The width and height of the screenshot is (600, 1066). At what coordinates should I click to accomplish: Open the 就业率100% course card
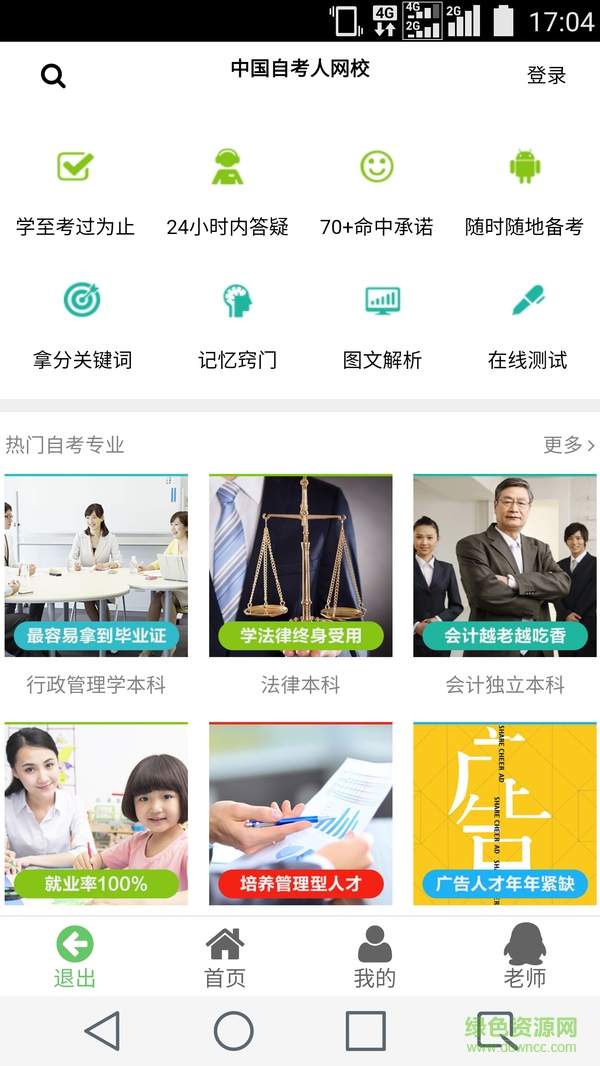[96, 813]
